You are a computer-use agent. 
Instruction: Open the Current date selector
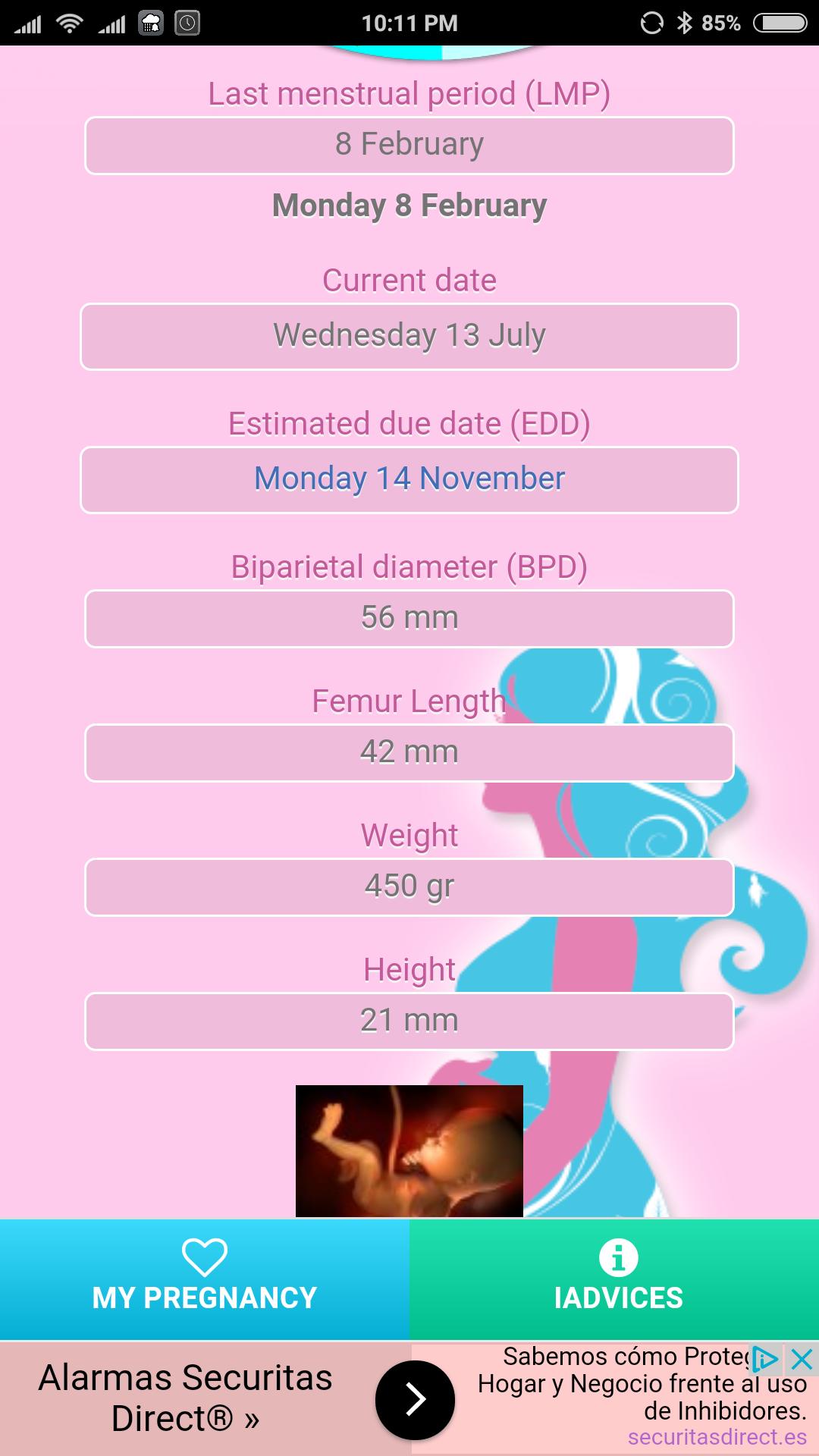tap(409, 337)
